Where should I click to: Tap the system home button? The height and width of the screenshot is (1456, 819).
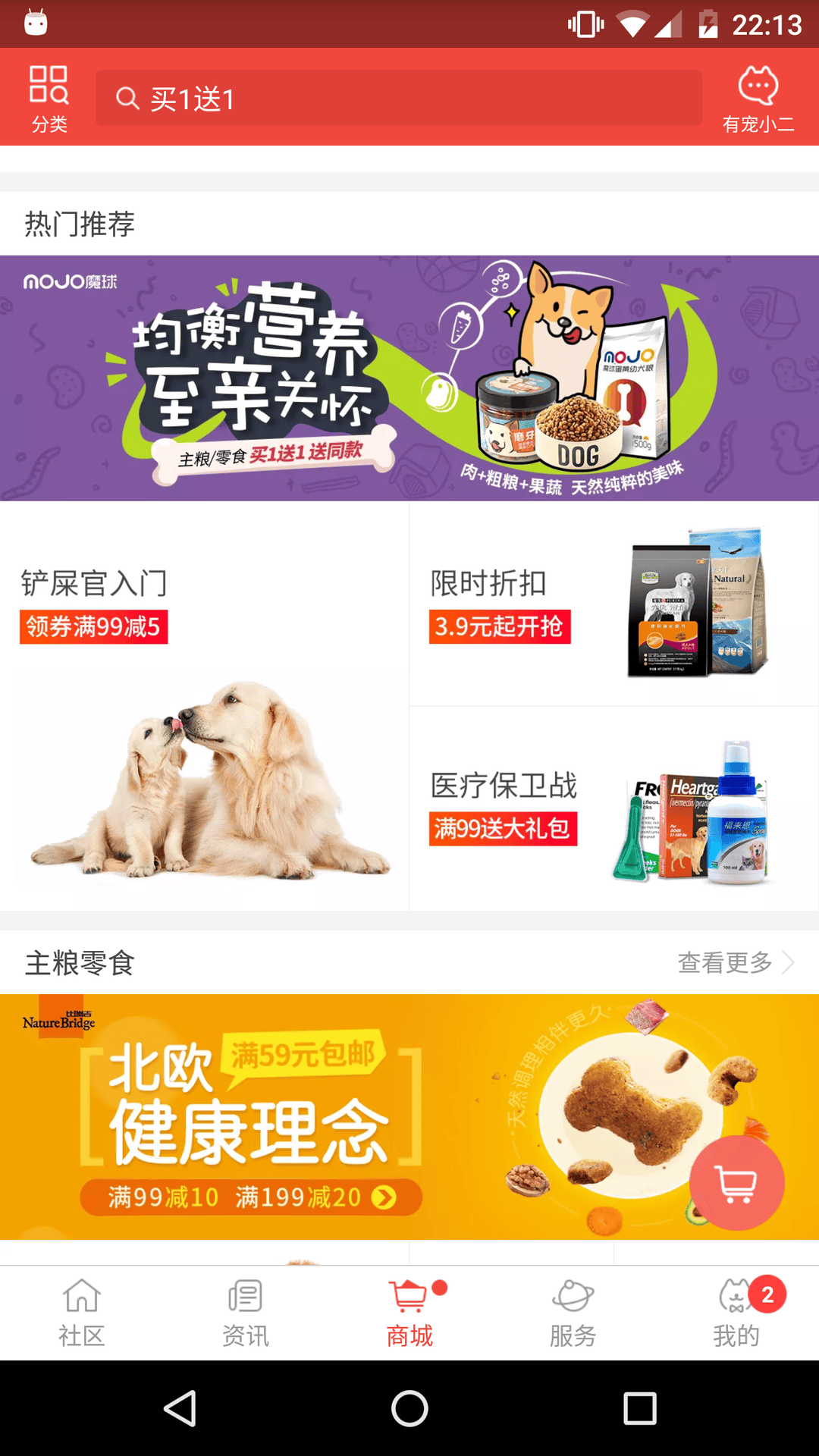(x=409, y=1408)
